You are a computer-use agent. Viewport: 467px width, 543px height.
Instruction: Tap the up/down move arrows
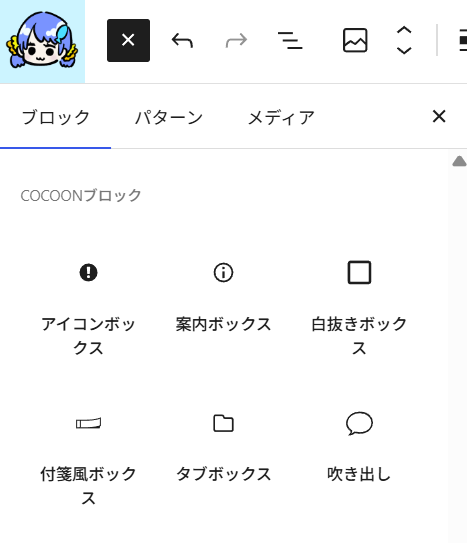click(x=404, y=41)
